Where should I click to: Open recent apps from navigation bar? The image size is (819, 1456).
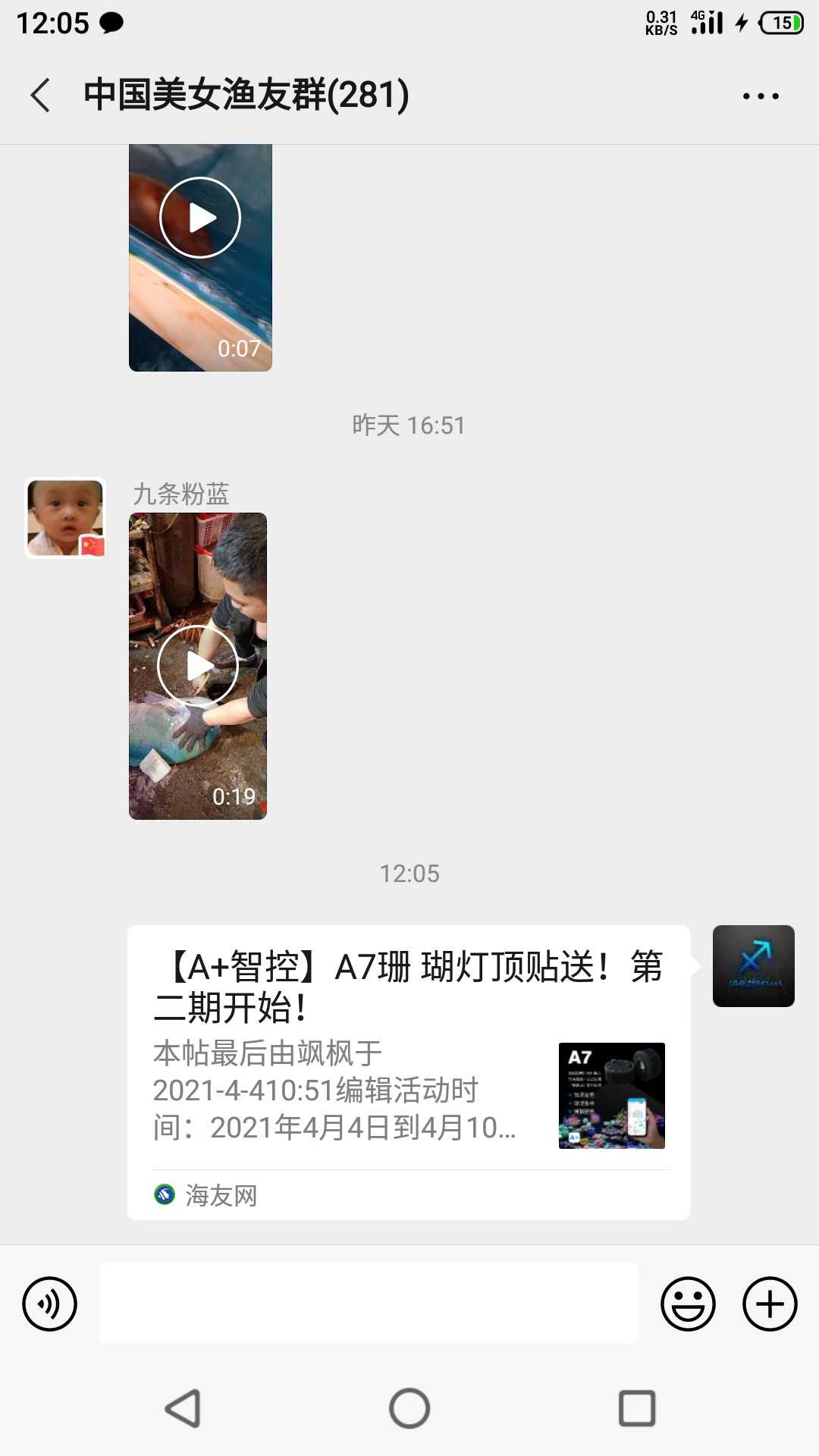coord(637,1409)
